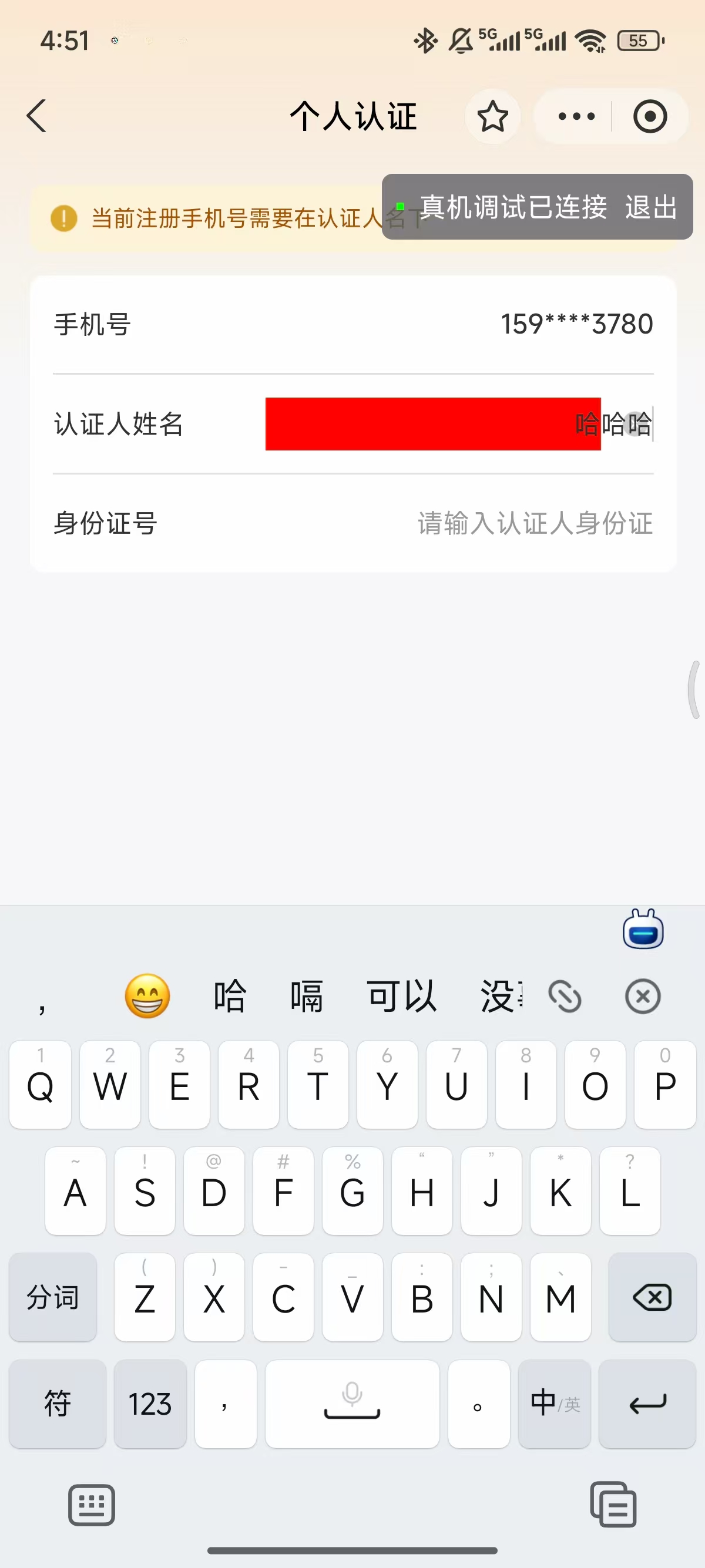The image size is (705, 1568).
Task: Open the 符 symbols keyboard
Action: coord(57,1404)
